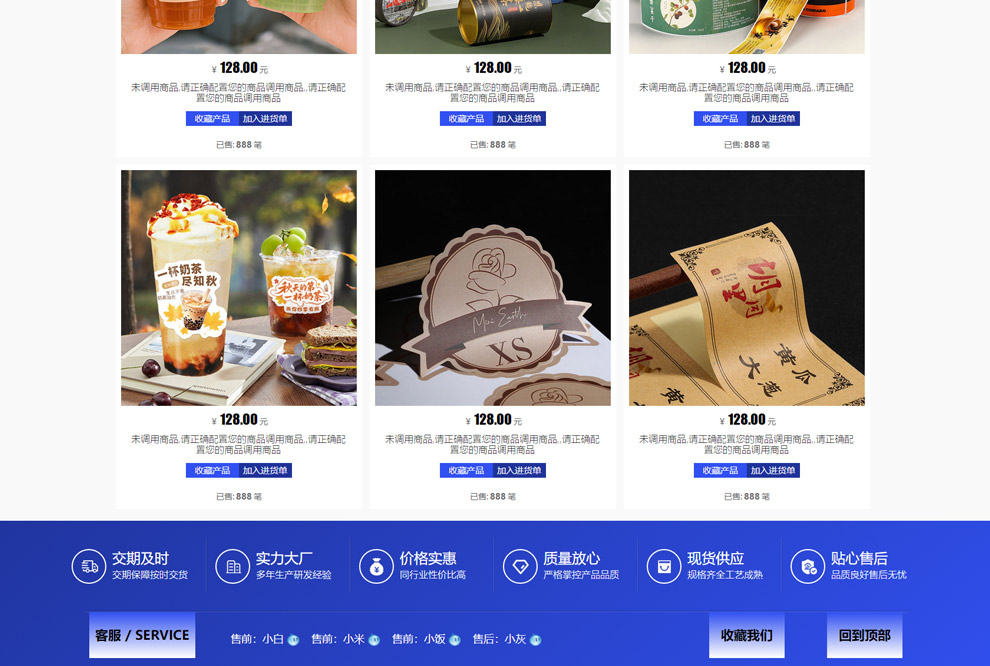Tap 收藏产品 under the milk tea sticker product
The image size is (990, 666).
212,471
